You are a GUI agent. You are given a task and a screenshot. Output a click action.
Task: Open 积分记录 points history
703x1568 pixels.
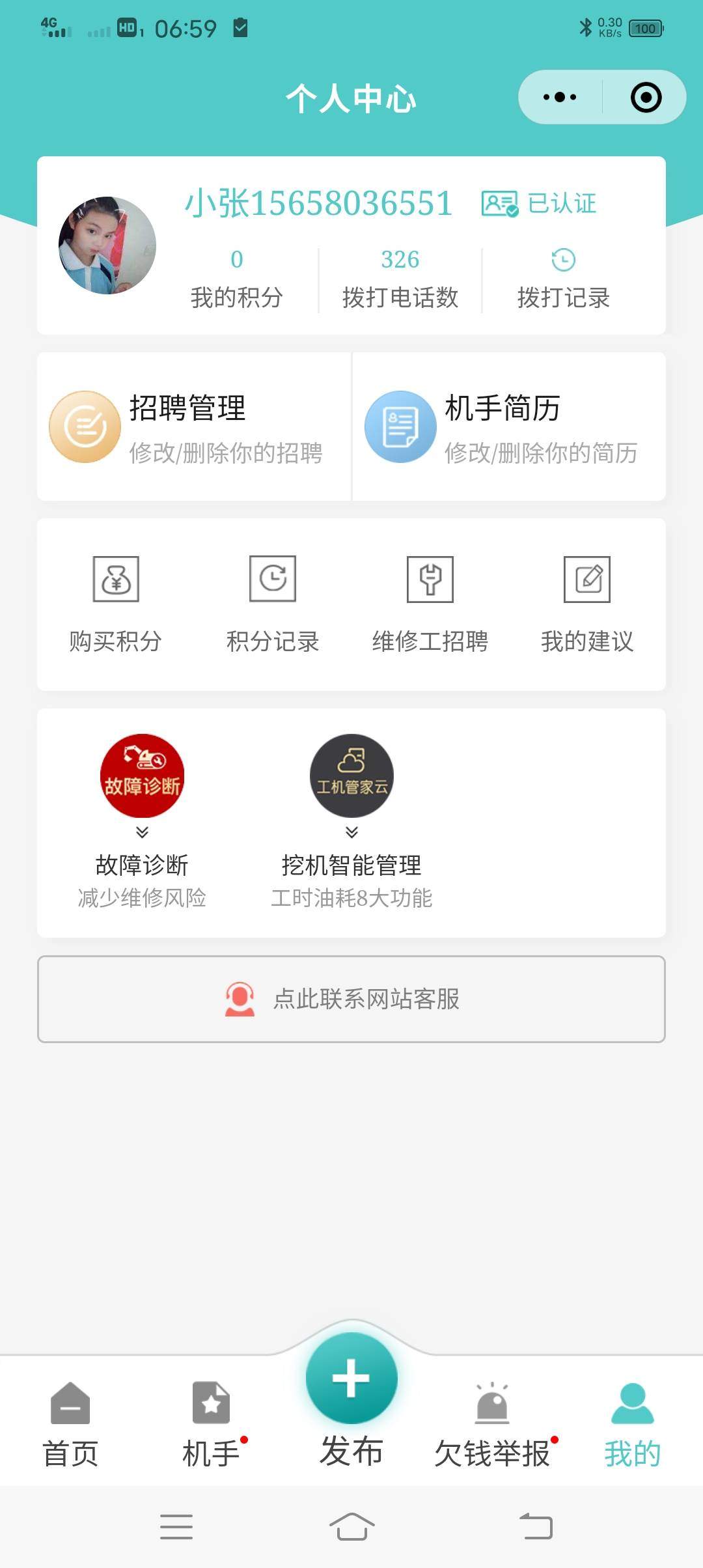tap(273, 604)
